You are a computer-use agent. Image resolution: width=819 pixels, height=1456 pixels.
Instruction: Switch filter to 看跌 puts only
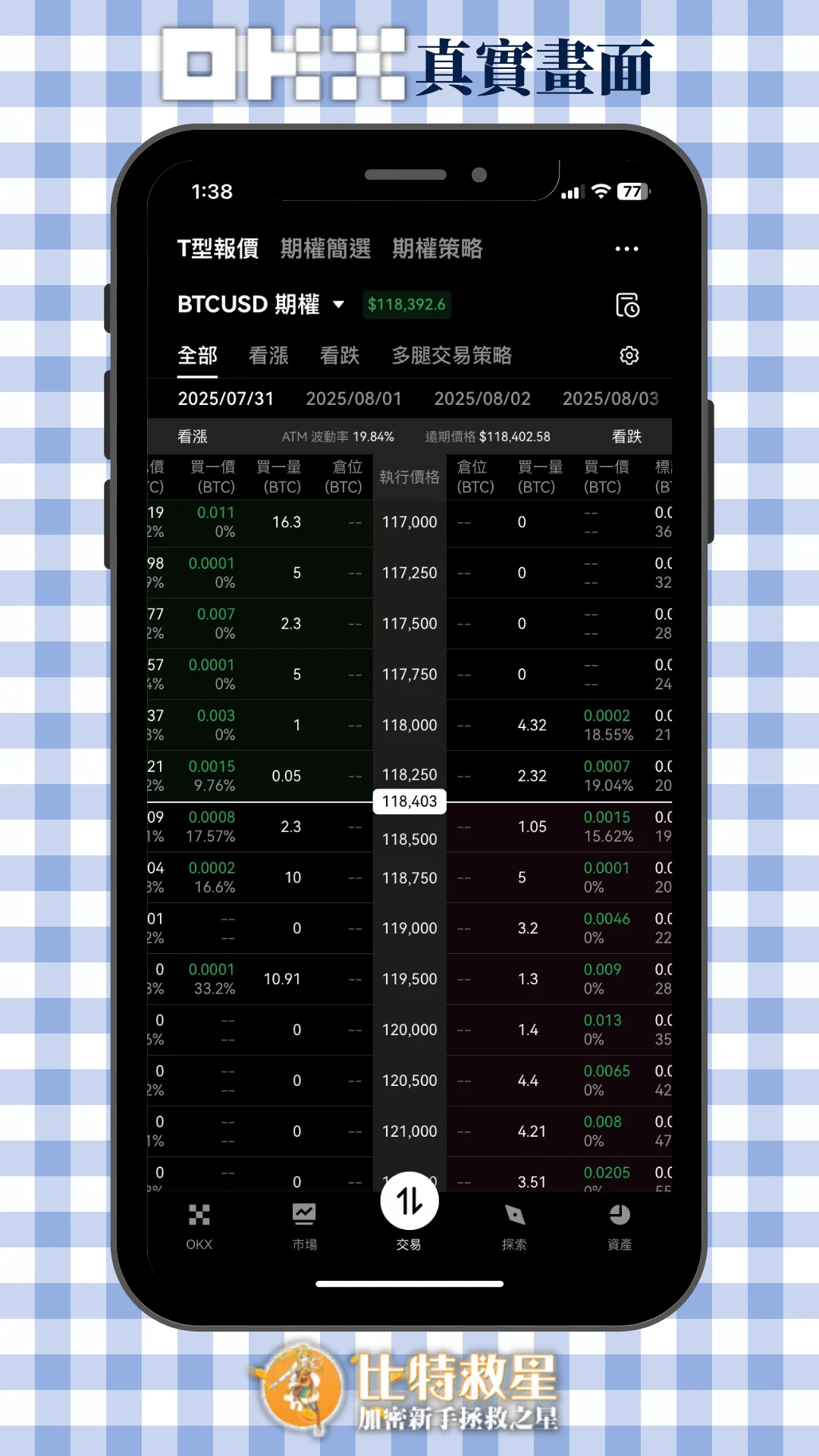click(339, 356)
